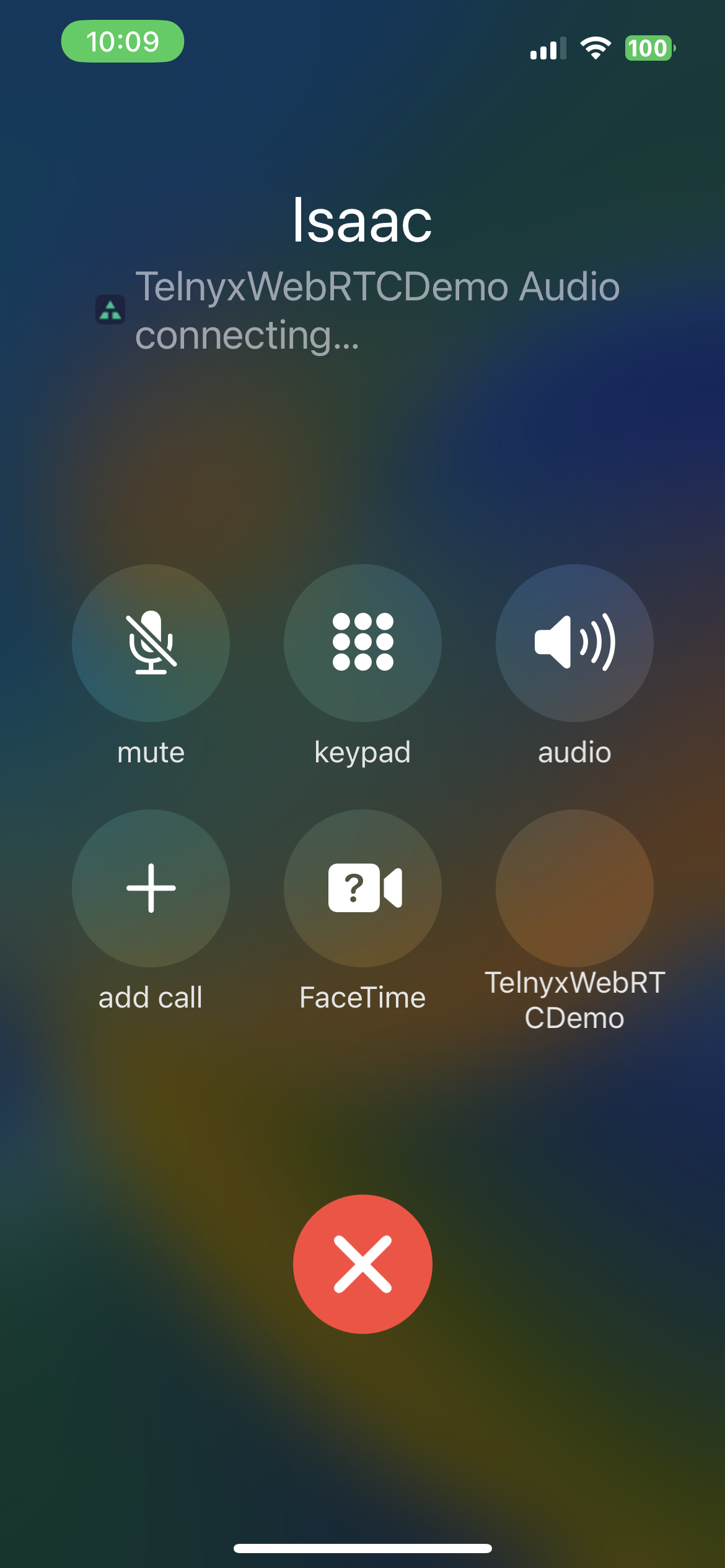Change the audio output
The image size is (725, 1568).
574,643
